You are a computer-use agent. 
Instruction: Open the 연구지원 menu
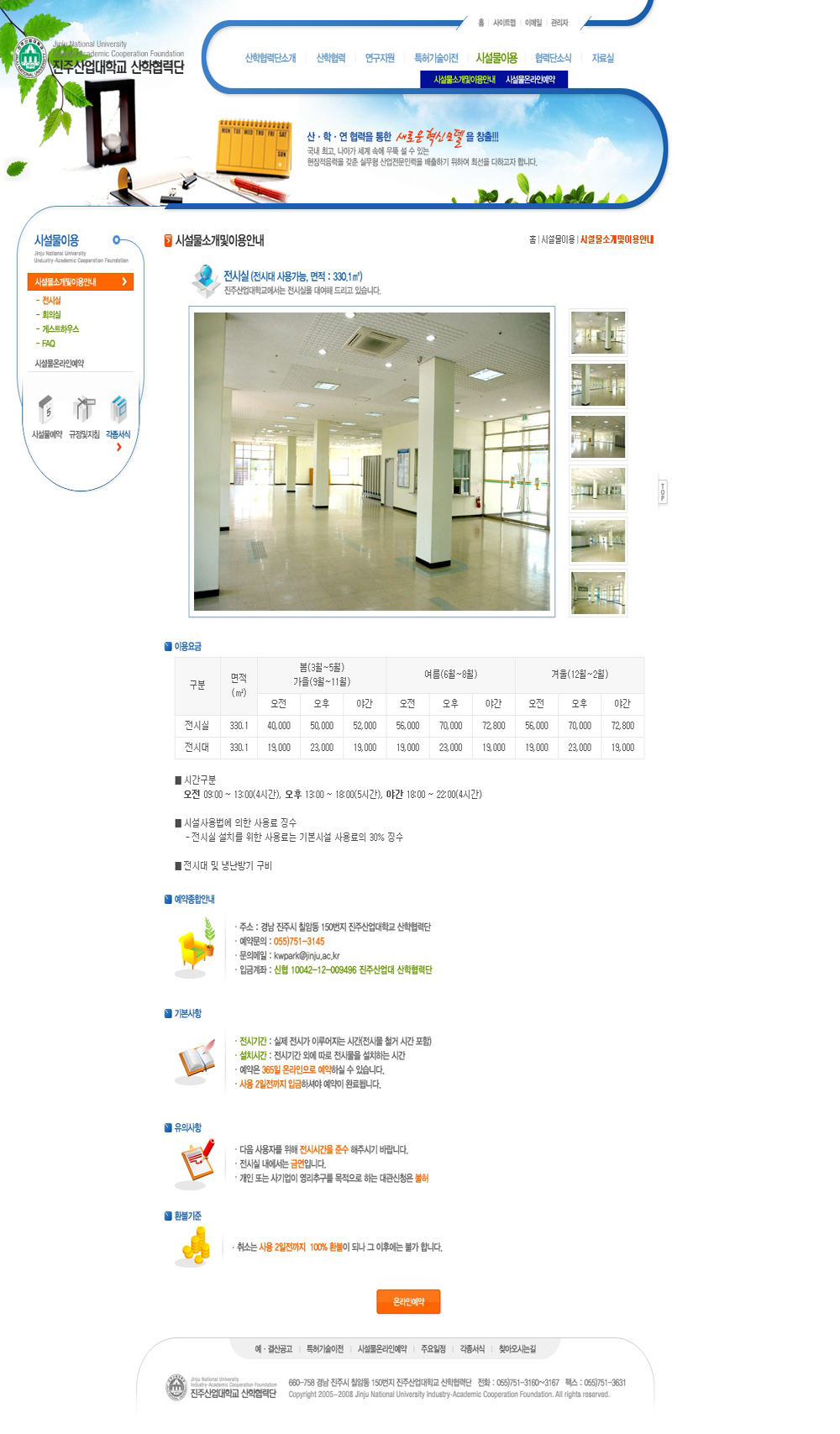click(x=380, y=58)
